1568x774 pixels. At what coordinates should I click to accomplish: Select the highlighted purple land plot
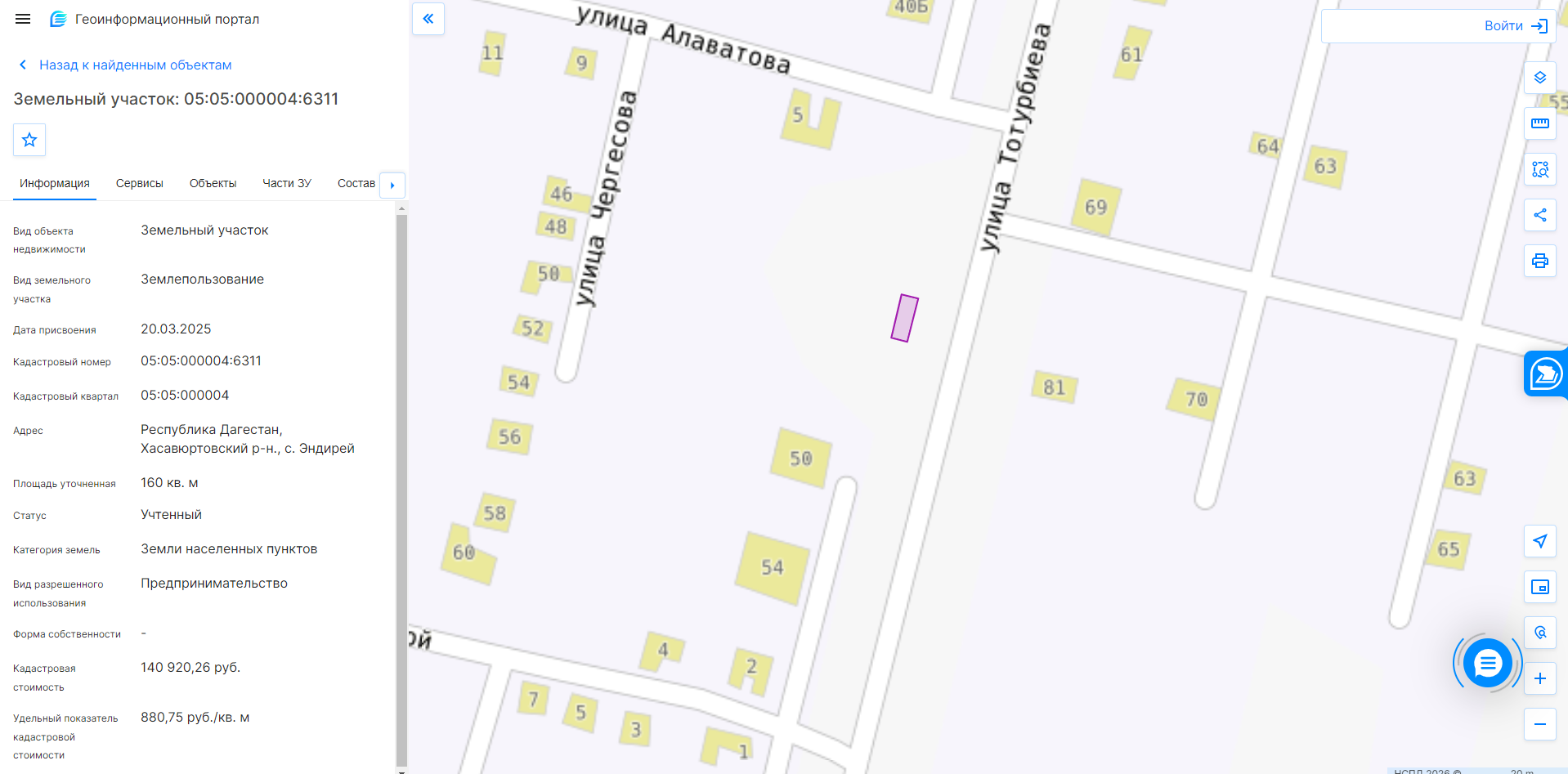pyautogui.click(x=904, y=318)
